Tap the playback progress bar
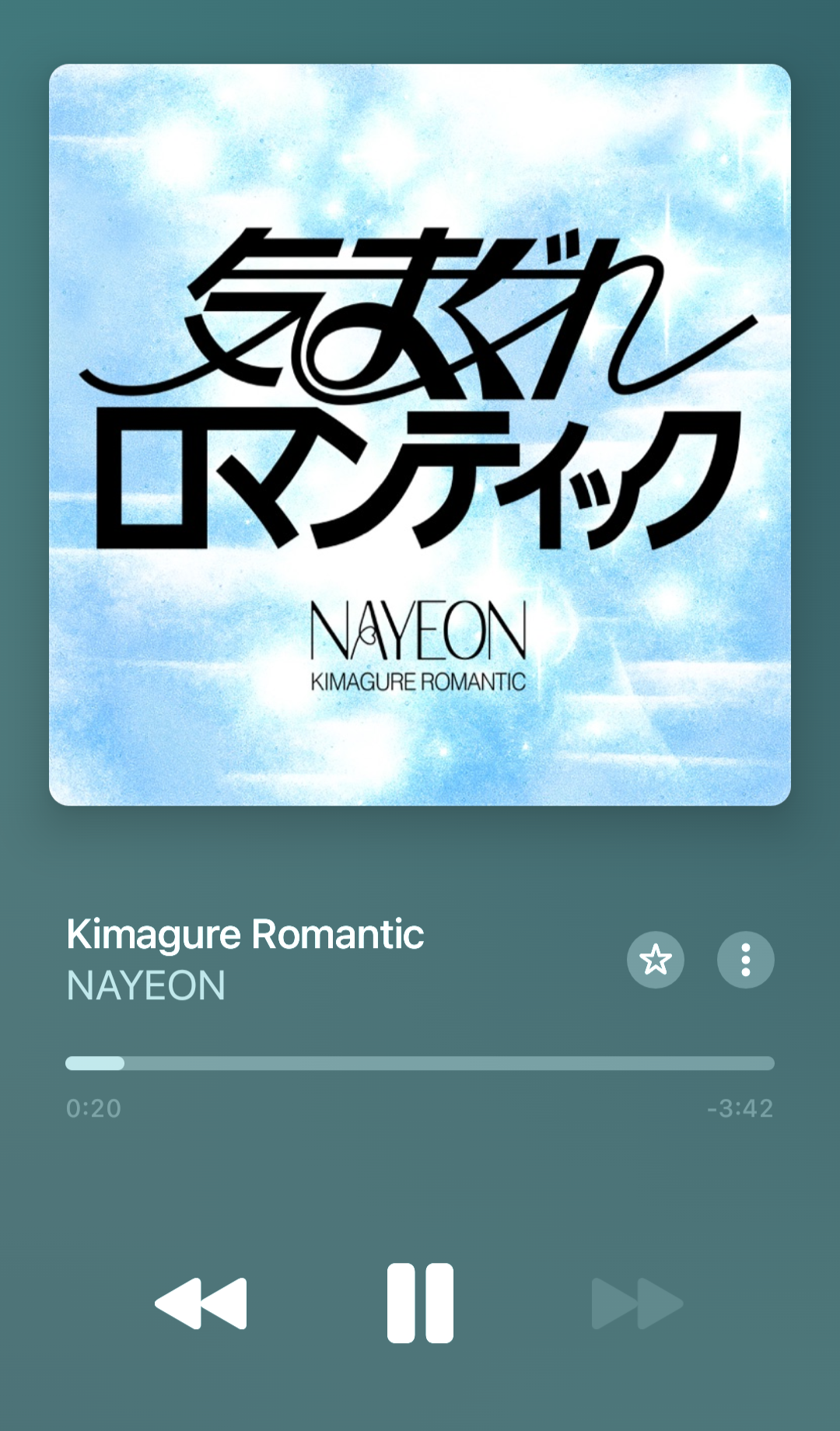This screenshot has width=840, height=1431. [420, 1063]
